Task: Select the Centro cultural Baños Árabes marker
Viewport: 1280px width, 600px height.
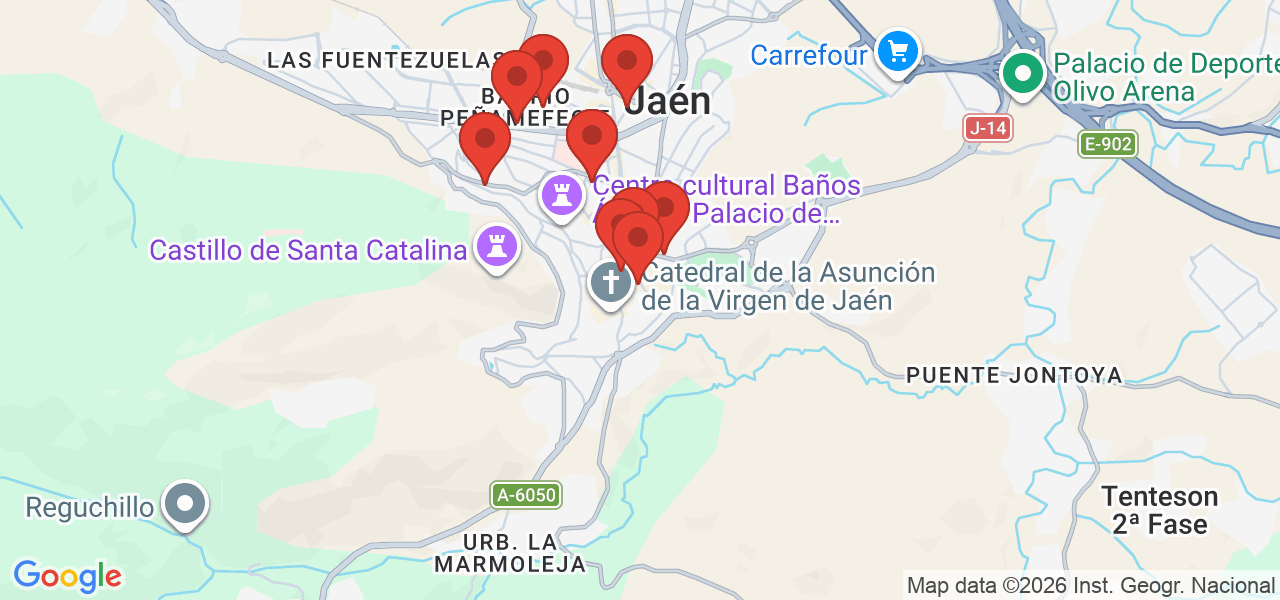Action: (x=562, y=193)
